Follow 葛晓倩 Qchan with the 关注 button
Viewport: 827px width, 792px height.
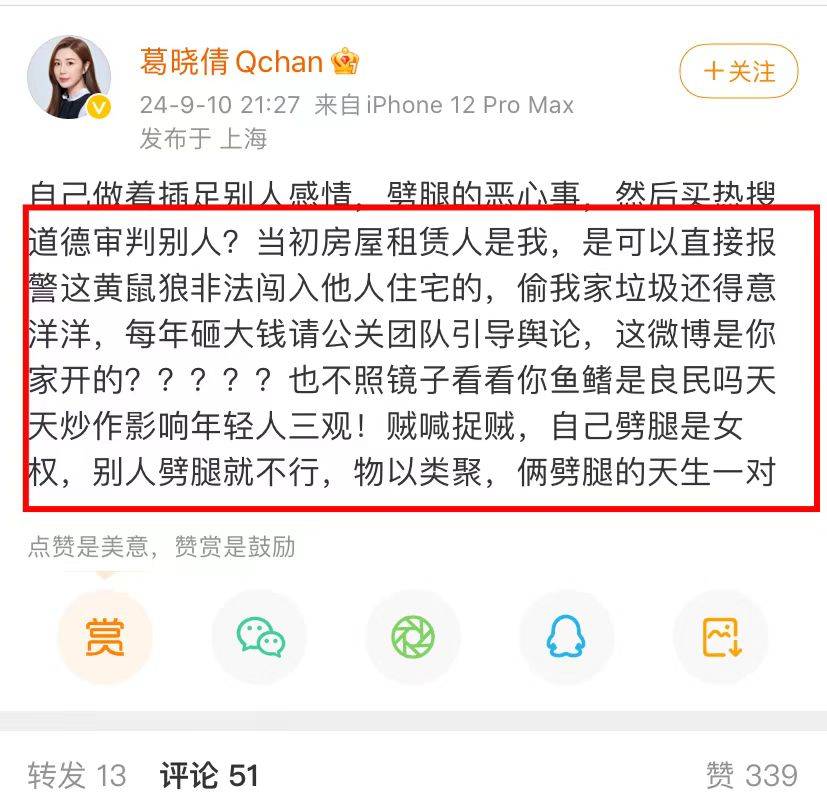739,72
